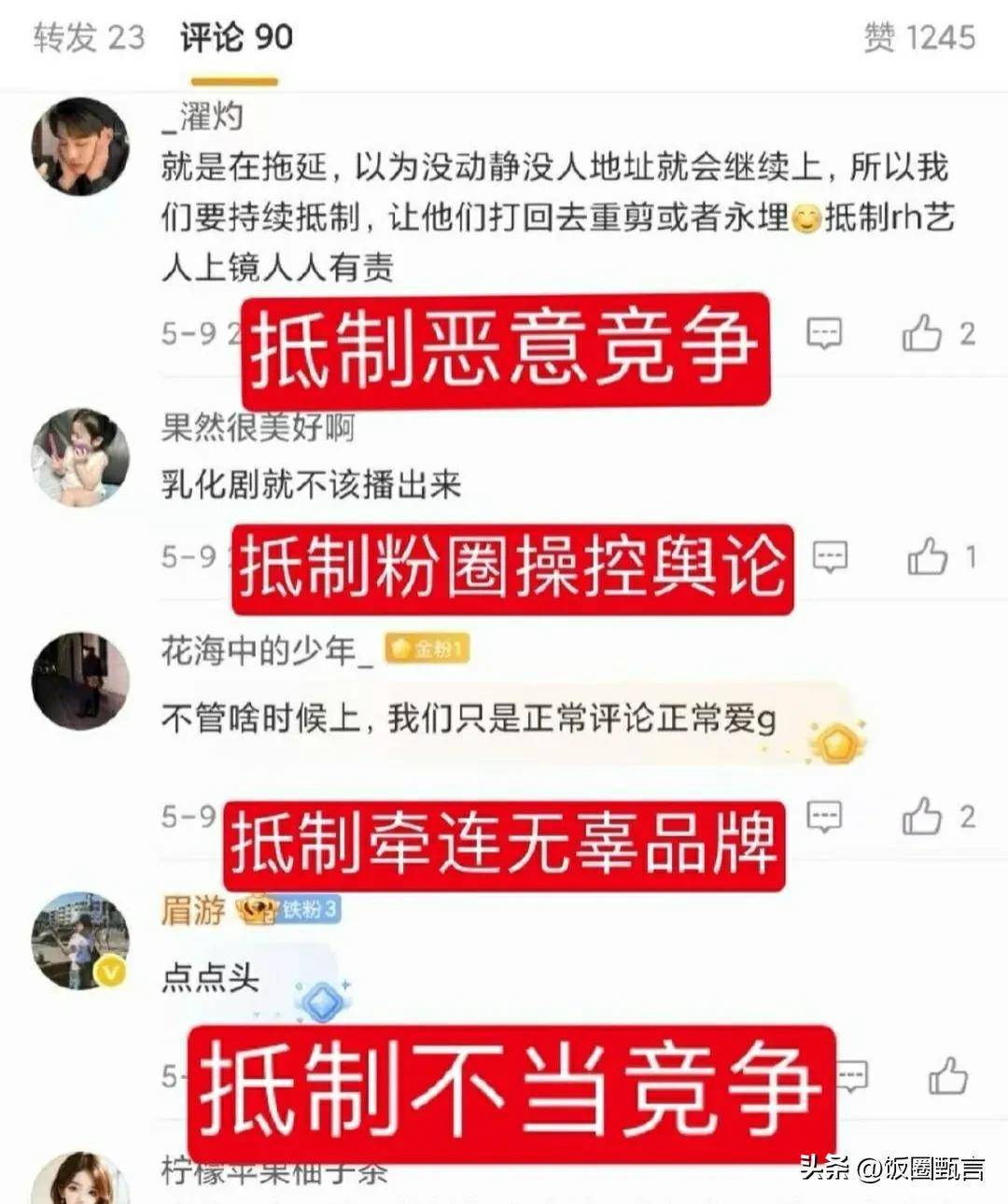Reply to 果然很美好啊's comment
The width and height of the screenshot is (1008, 1204).
pos(830,557)
